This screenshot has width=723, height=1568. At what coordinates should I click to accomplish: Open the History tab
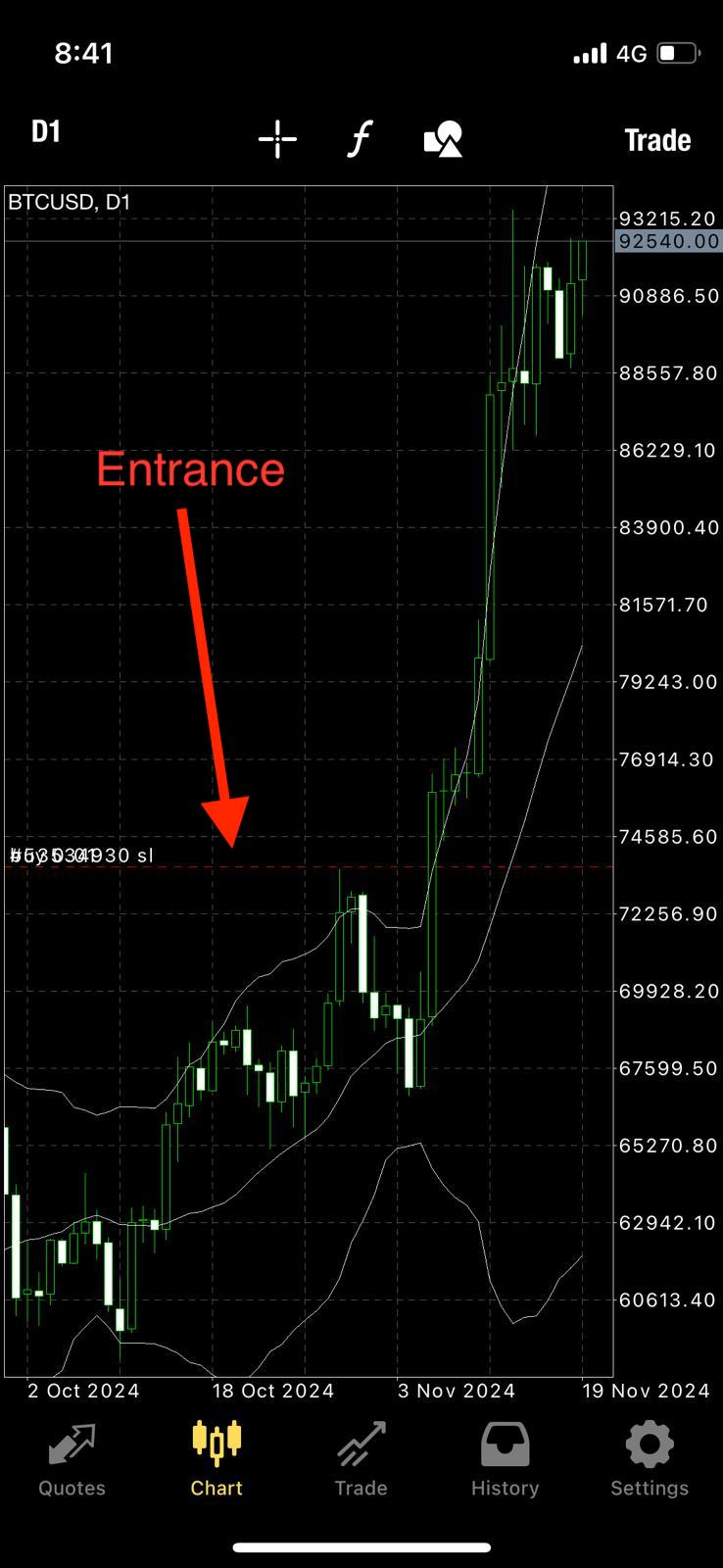tap(505, 1459)
